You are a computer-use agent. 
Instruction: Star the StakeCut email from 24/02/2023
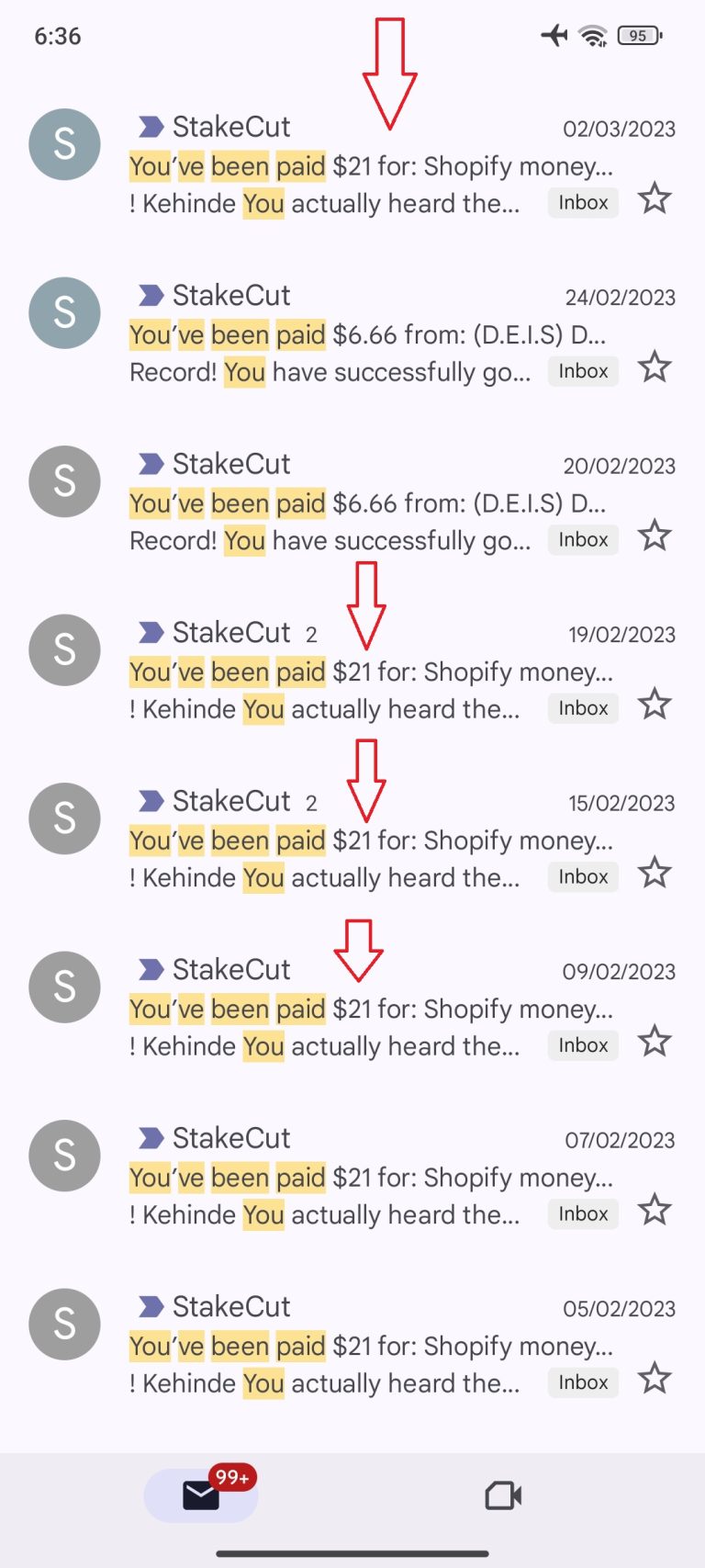pyautogui.click(x=655, y=367)
